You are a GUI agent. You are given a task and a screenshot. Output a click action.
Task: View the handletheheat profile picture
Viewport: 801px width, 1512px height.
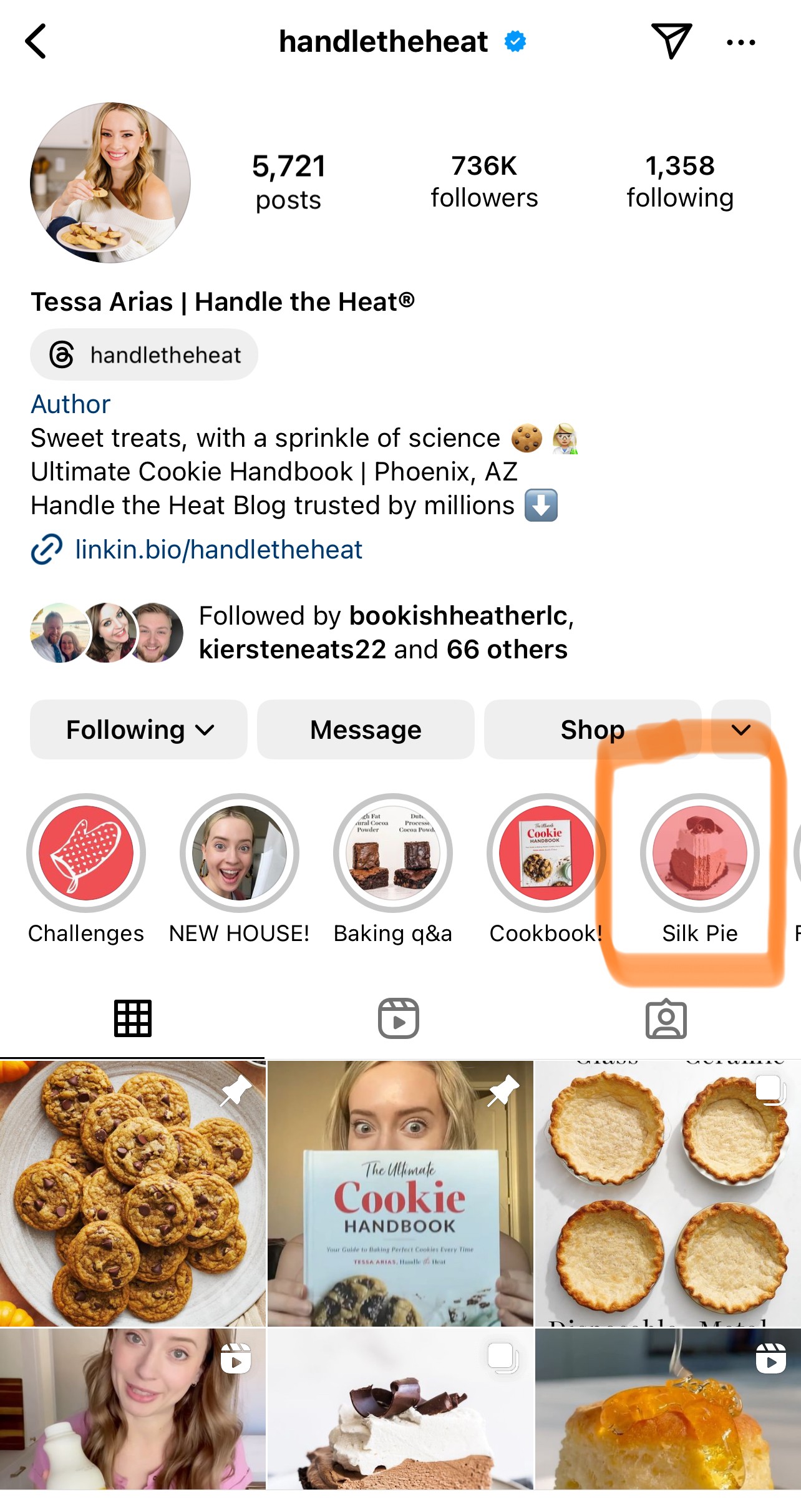(x=110, y=183)
